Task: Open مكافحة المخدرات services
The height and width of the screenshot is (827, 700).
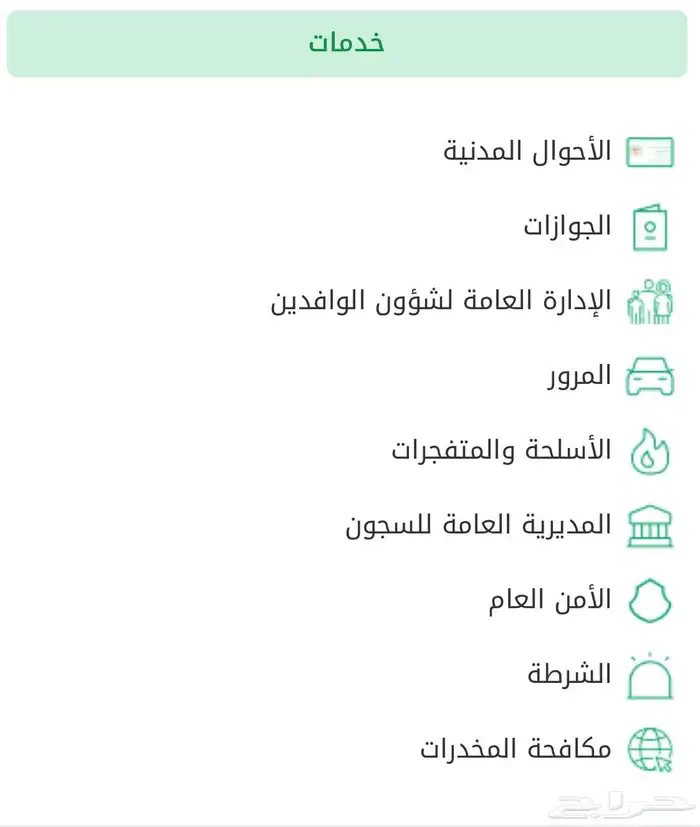Action: [515, 749]
